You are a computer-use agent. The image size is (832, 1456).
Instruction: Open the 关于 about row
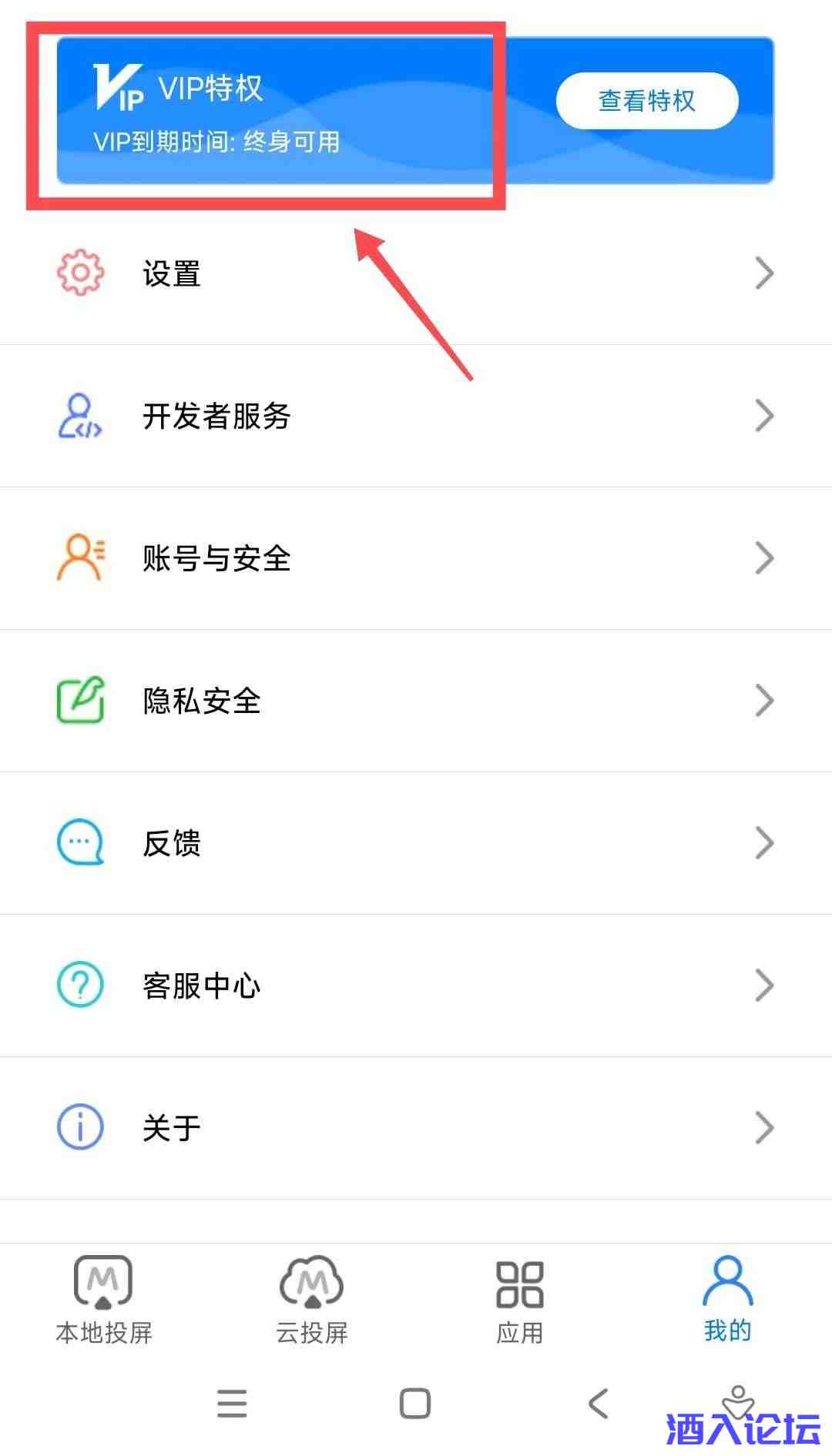416,1128
